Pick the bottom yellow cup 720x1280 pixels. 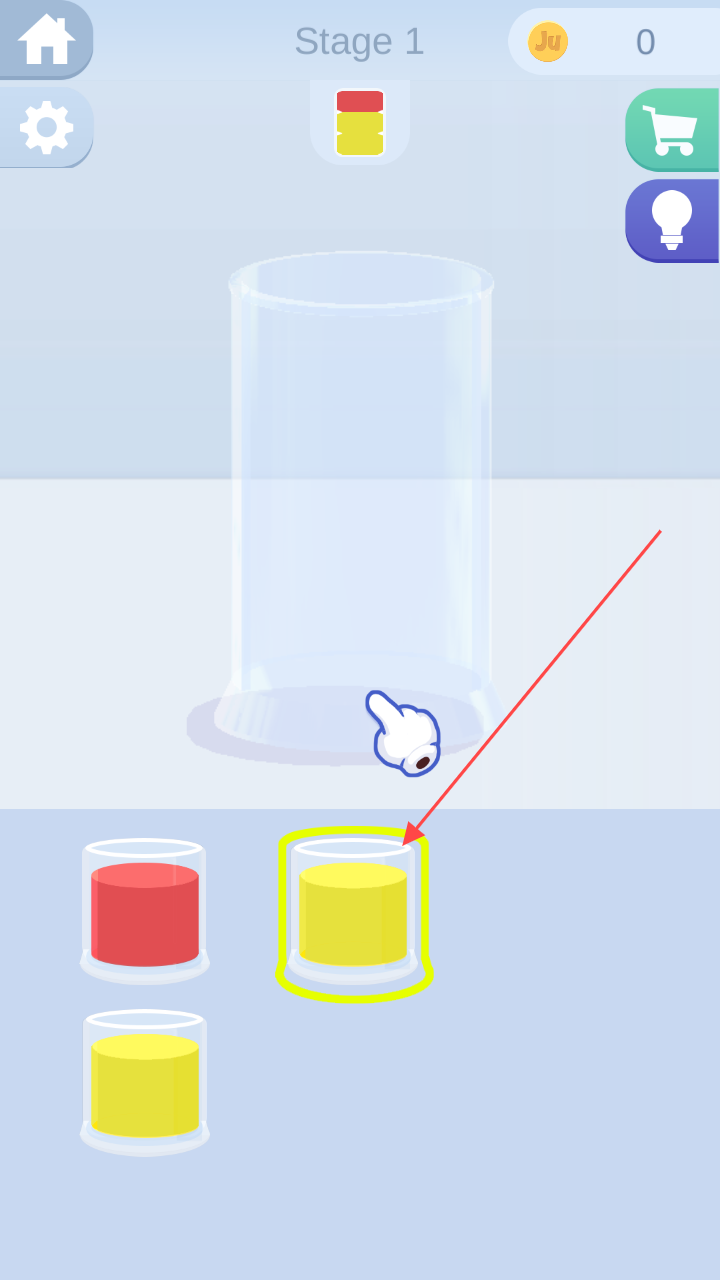click(145, 1084)
